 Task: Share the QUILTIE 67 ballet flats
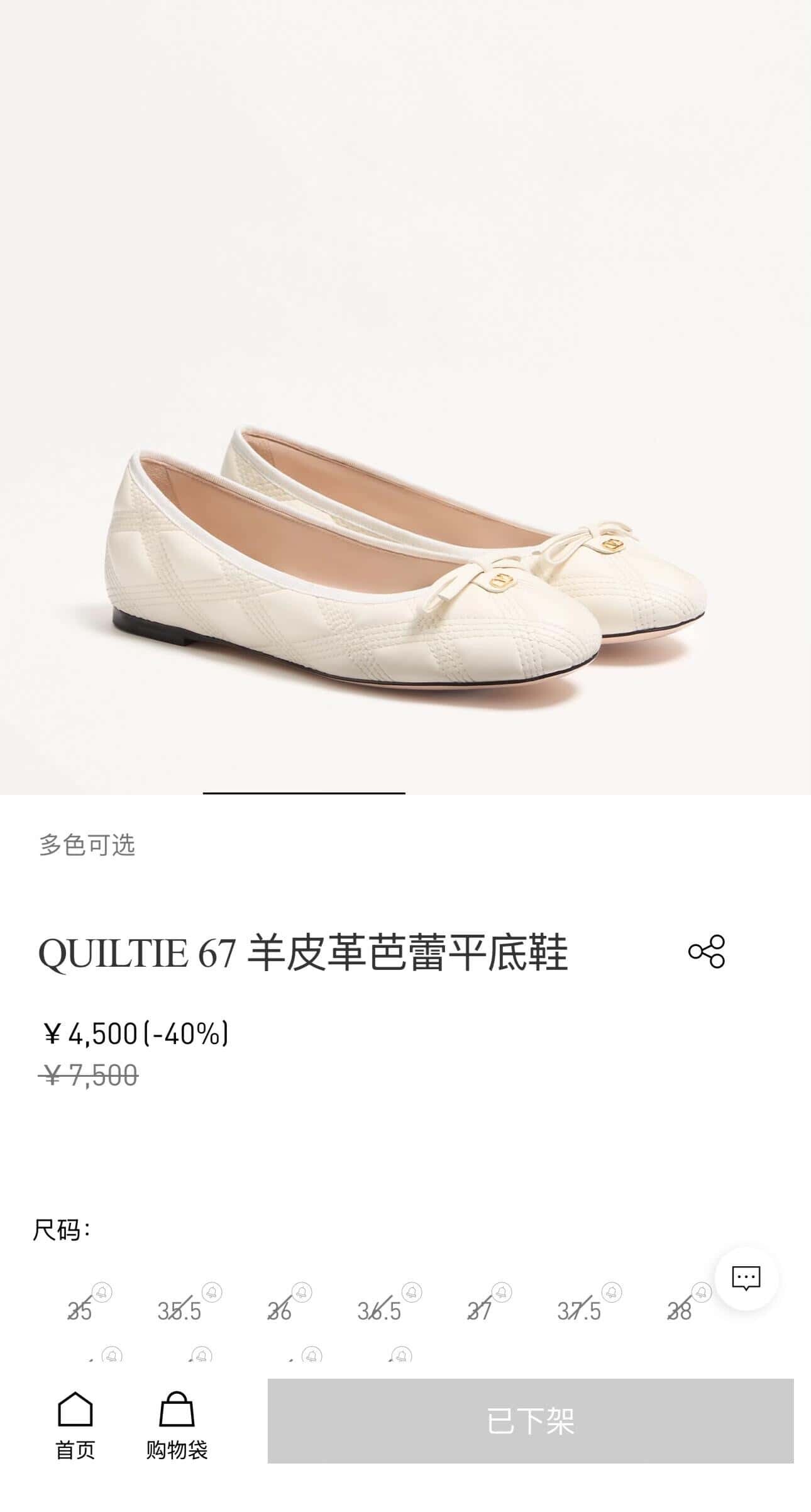click(707, 951)
